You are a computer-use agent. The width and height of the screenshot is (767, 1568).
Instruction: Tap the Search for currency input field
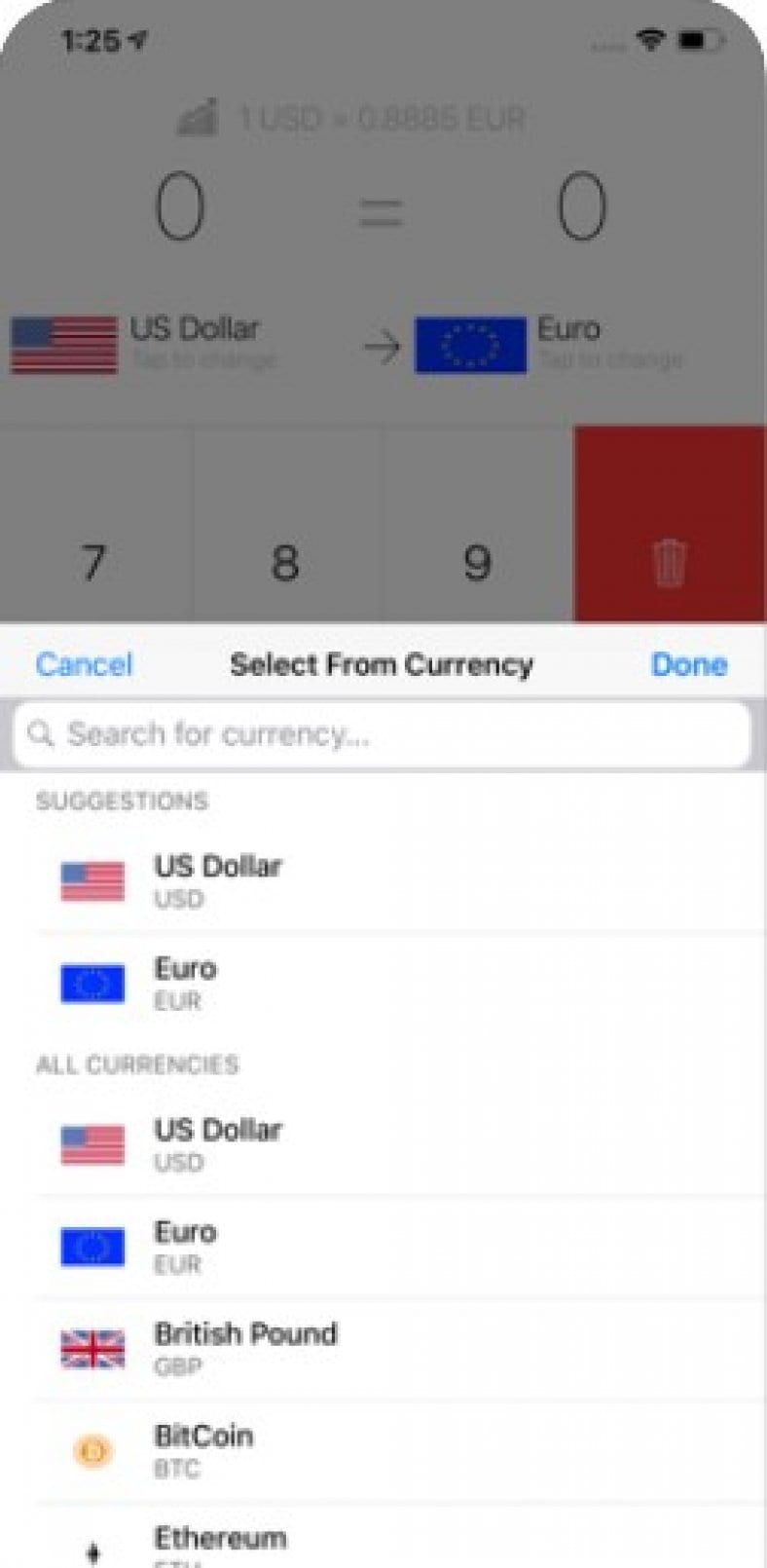coord(381,734)
